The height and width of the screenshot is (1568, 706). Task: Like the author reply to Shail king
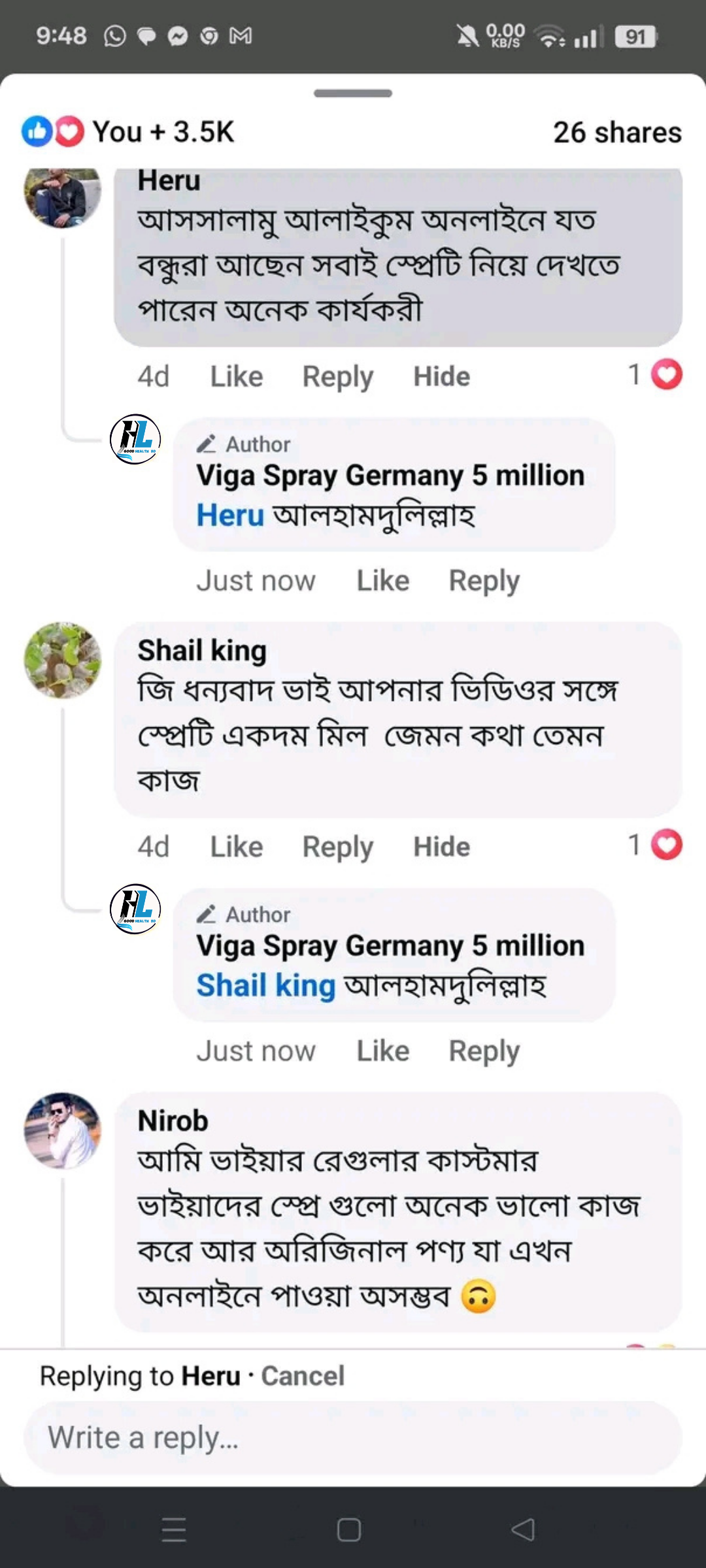click(x=382, y=1051)
